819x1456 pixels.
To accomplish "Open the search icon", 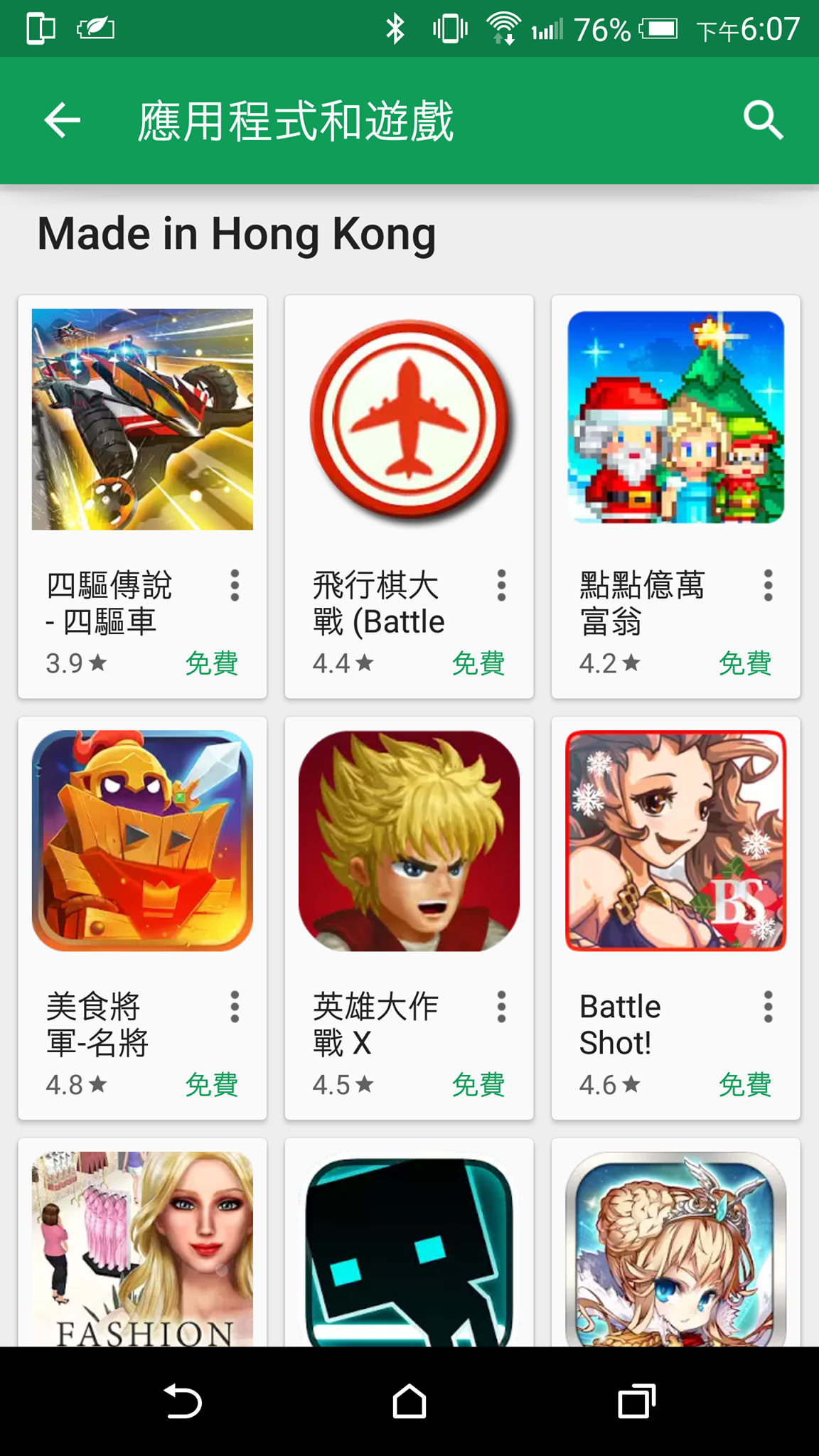I will (x=763, y=120).
